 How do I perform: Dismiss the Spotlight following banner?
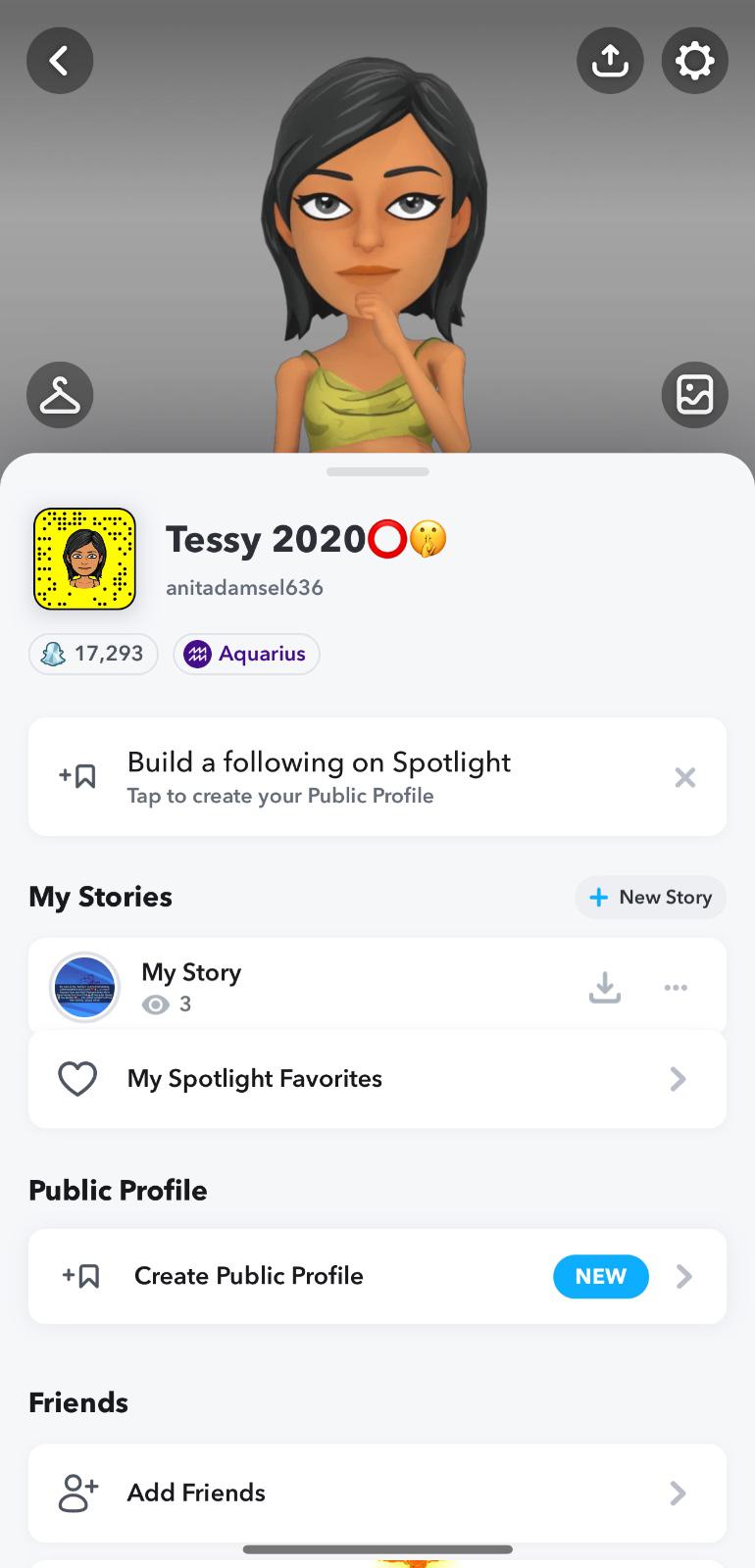click(684, 777)
